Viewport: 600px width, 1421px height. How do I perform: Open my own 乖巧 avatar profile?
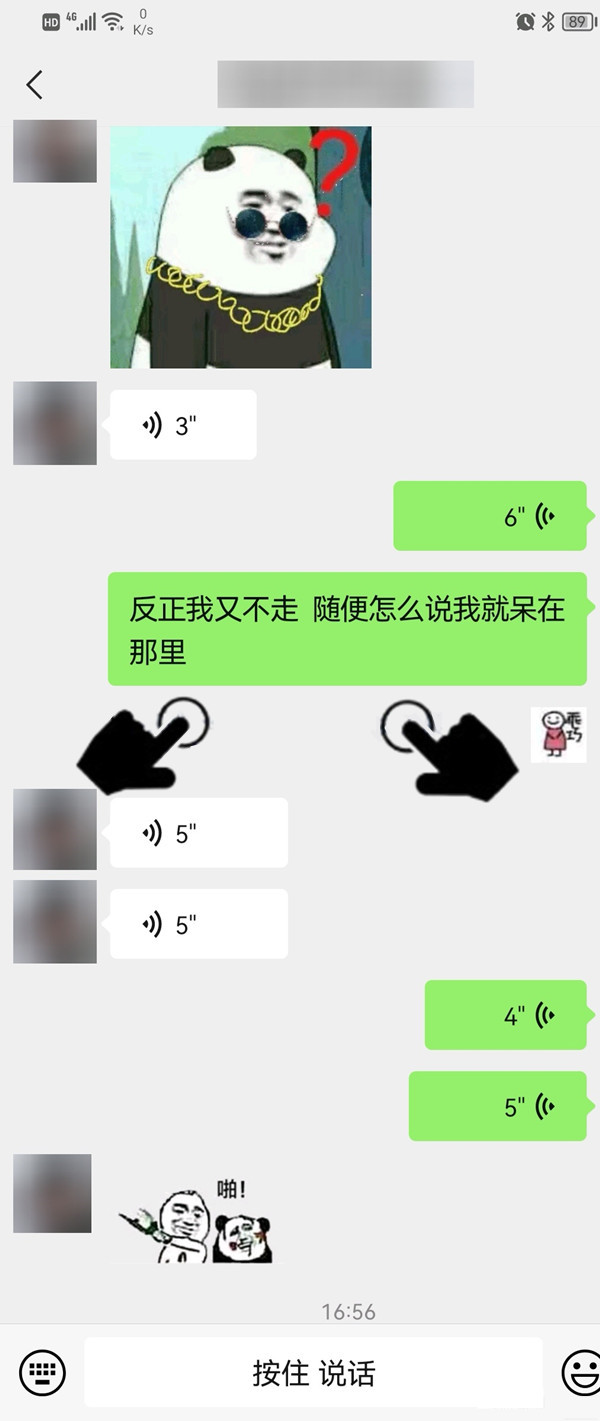[x=558, y=735]
